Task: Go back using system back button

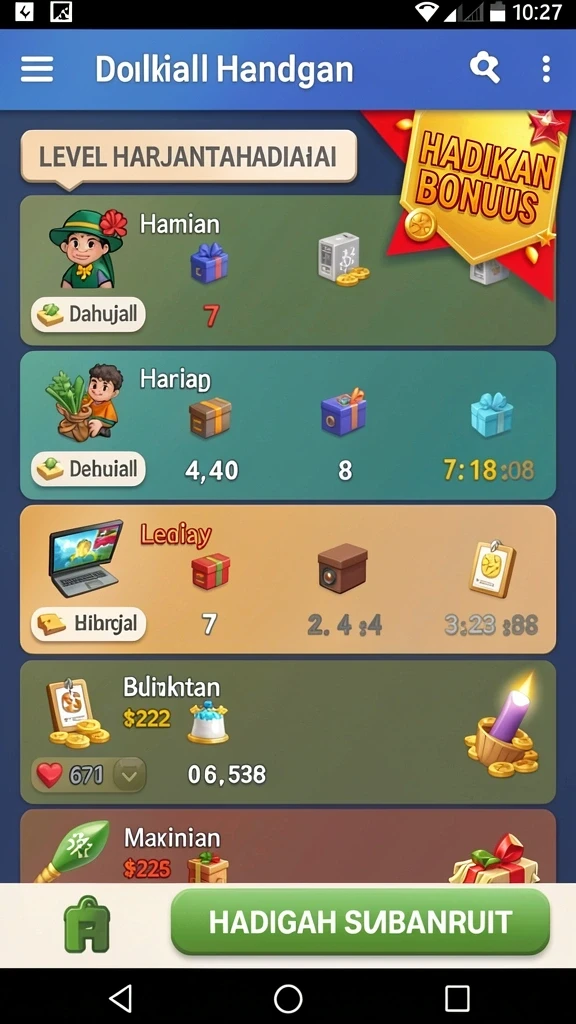Action: point(120,998)
